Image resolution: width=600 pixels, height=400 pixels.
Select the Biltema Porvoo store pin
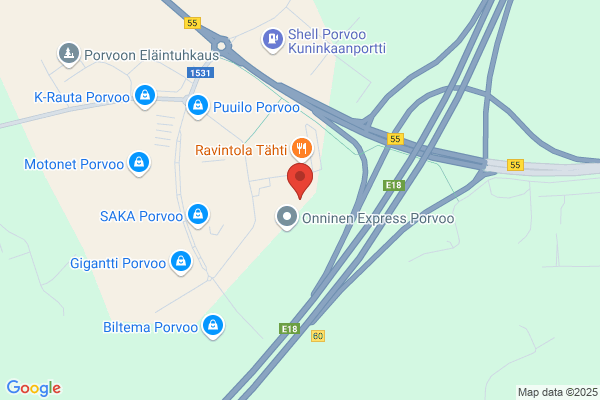213,327
